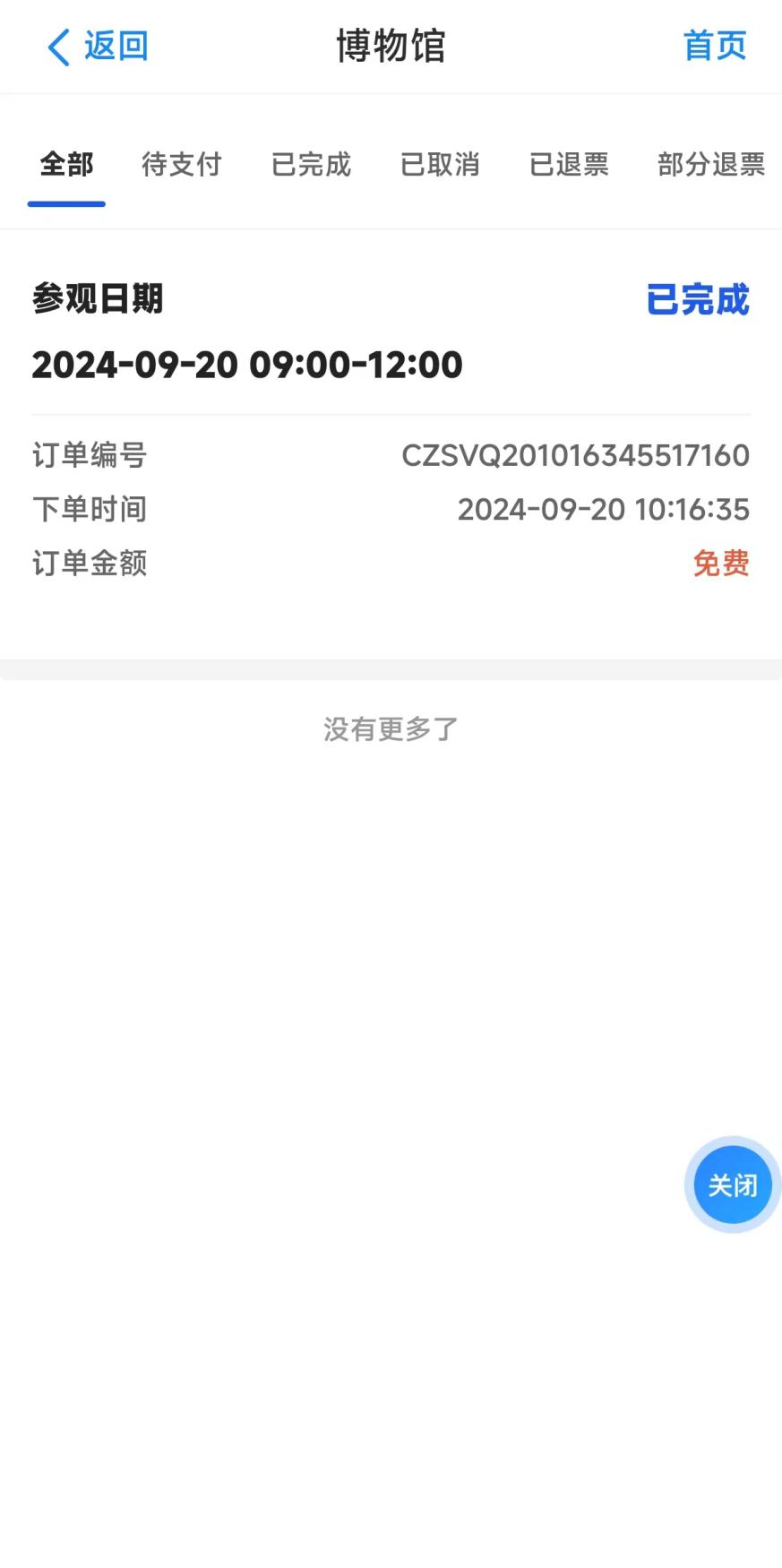Switch to the 已完成 tab
This screenshot has height=1568, width=782.
[311, 164]
